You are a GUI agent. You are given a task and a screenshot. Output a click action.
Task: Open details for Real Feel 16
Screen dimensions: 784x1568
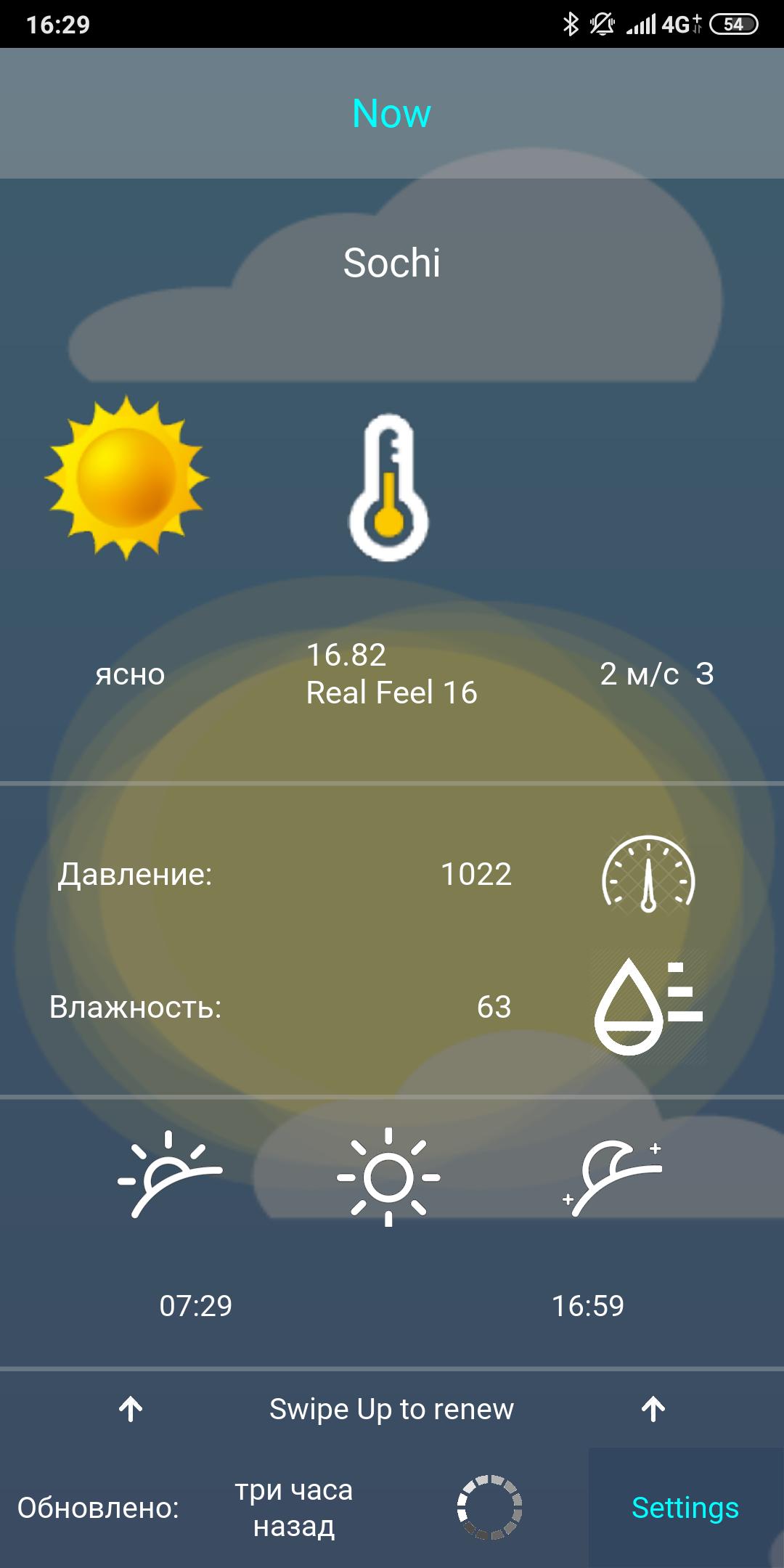390,692
